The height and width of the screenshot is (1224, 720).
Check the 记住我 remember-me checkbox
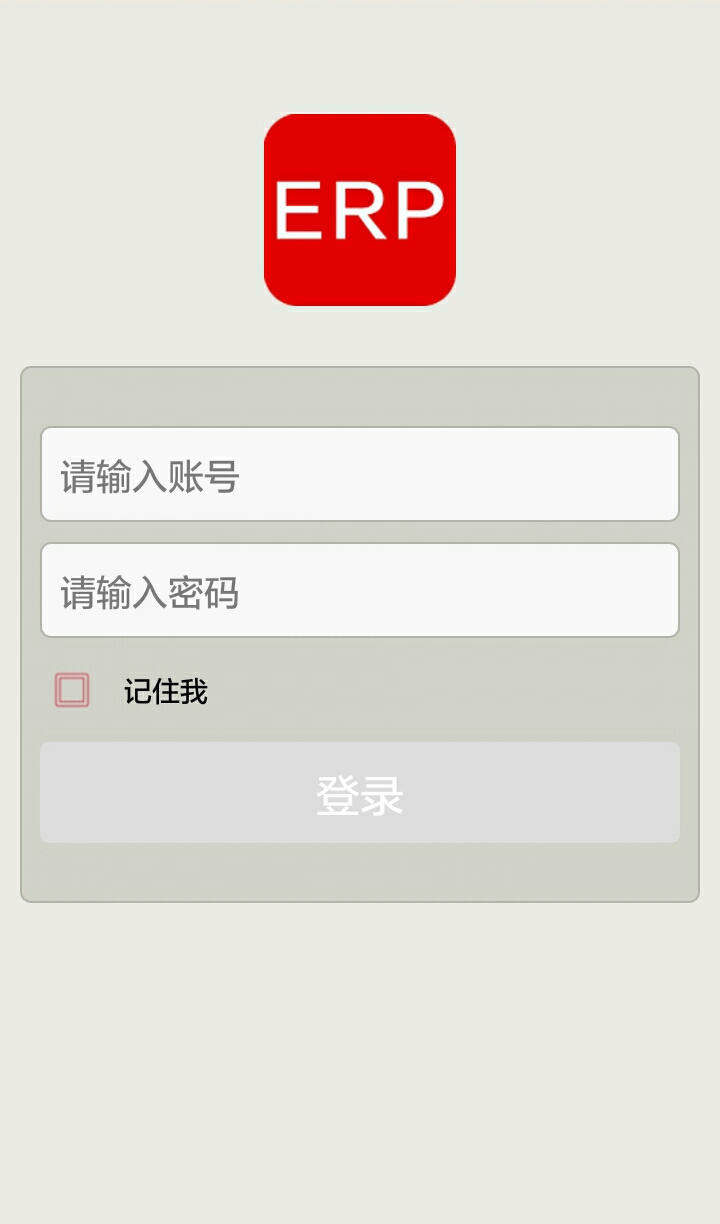(x=72, y=690)
